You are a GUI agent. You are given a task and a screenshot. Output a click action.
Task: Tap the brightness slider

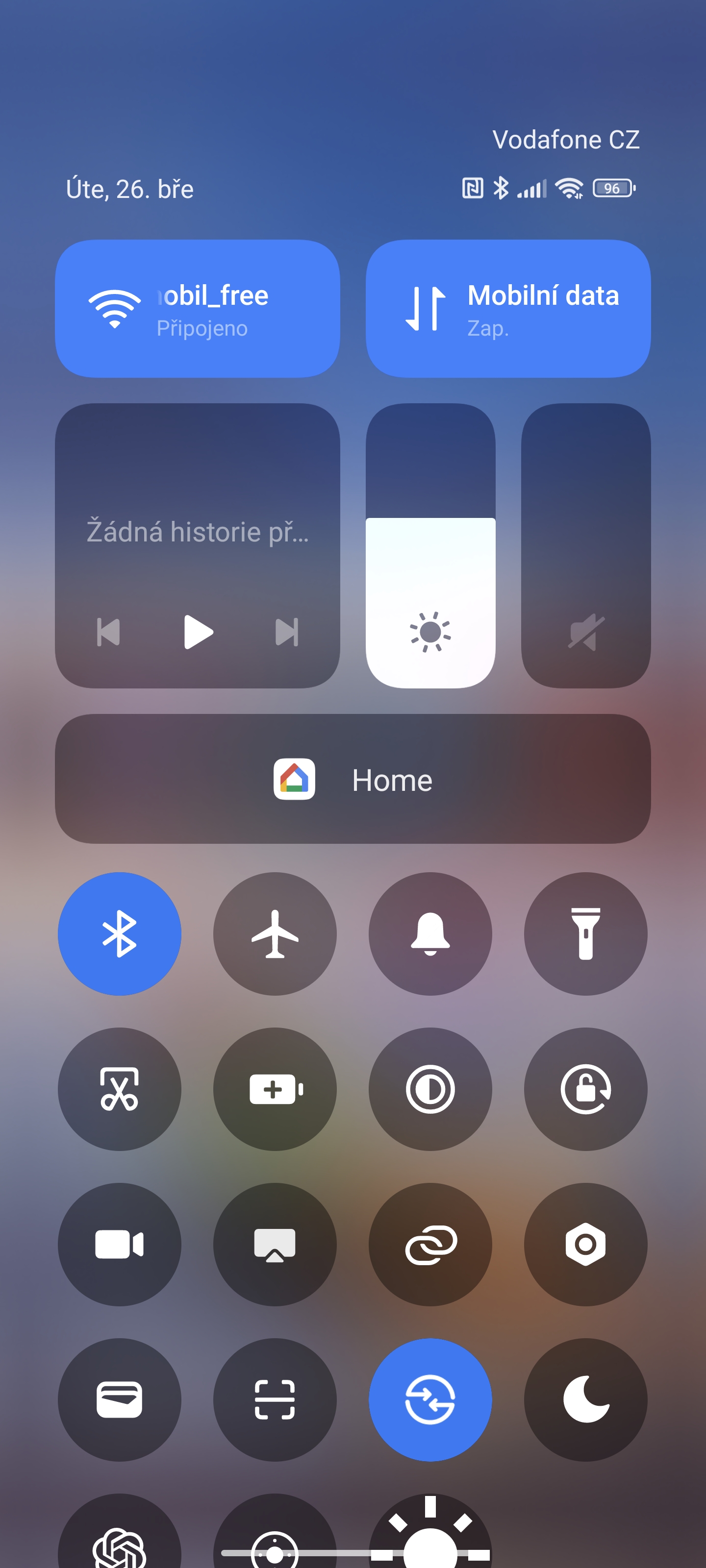[x=430, y=545]
